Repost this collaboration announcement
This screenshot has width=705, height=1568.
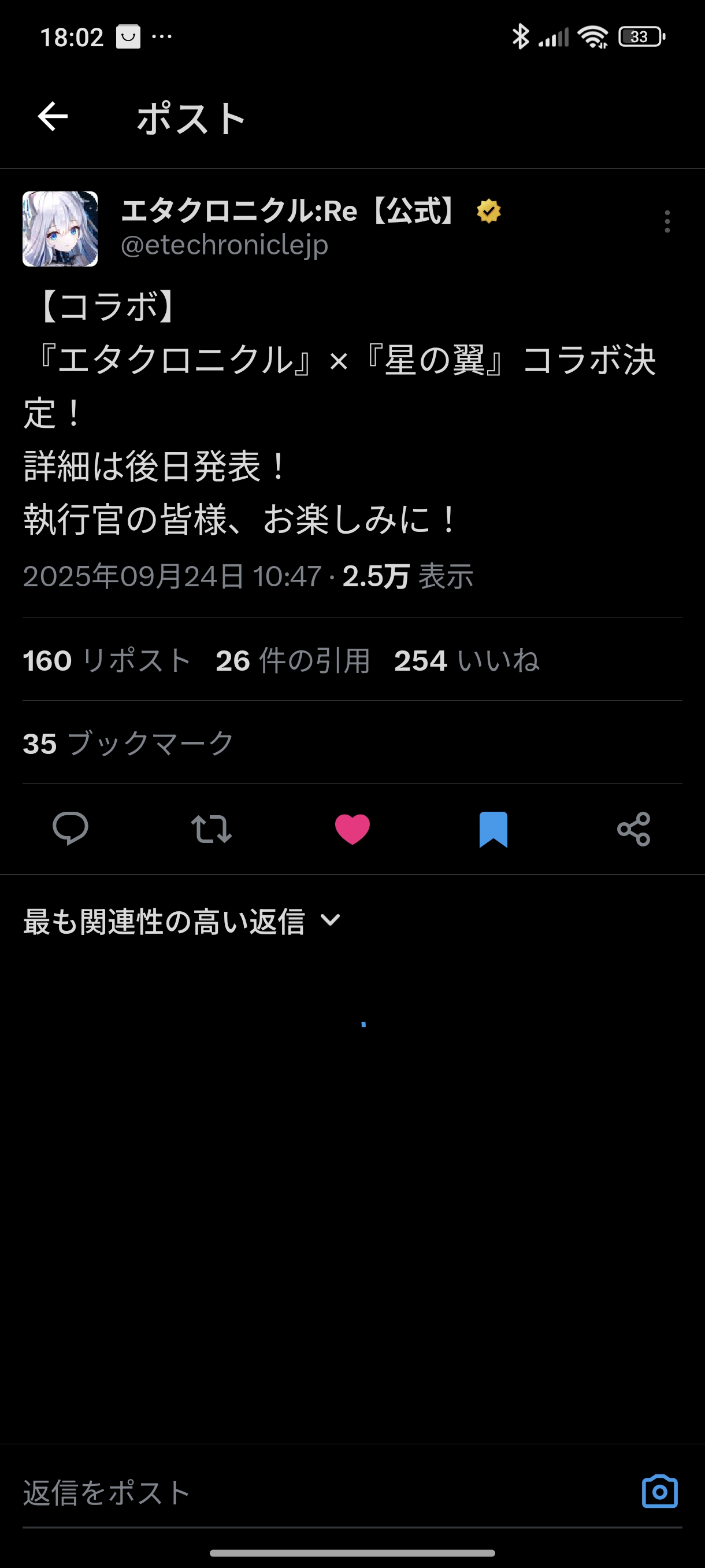[x=211, y=829]
